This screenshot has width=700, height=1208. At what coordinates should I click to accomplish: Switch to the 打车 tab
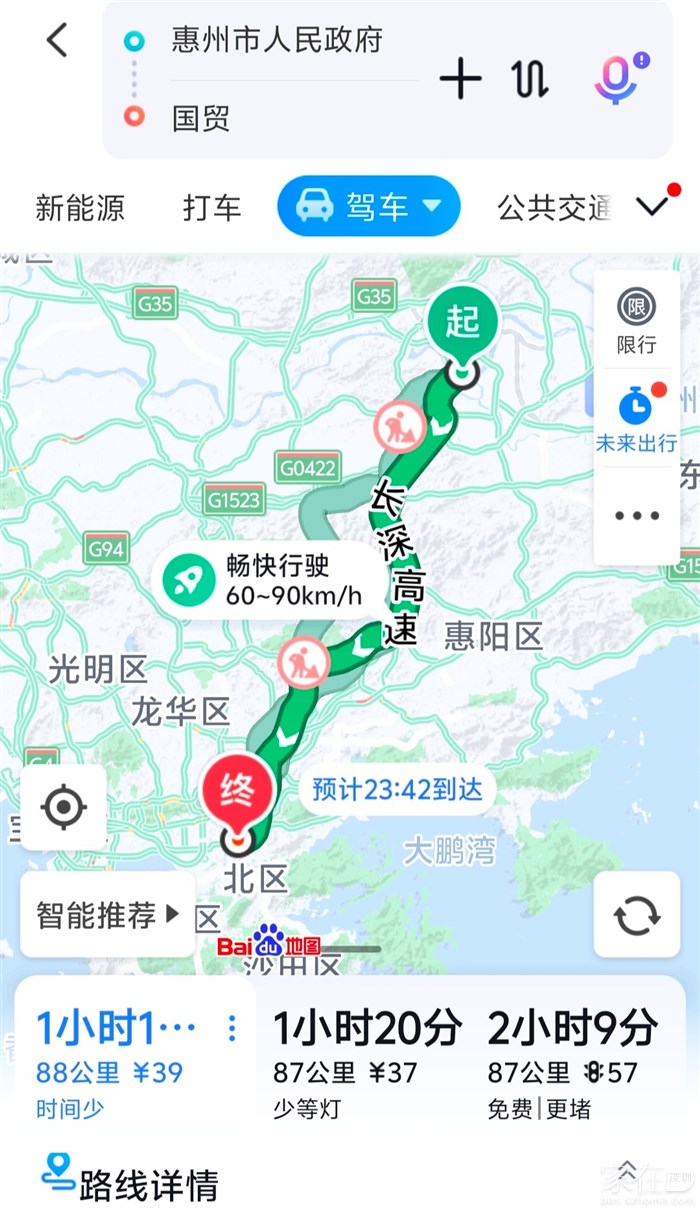coord(212,208)
